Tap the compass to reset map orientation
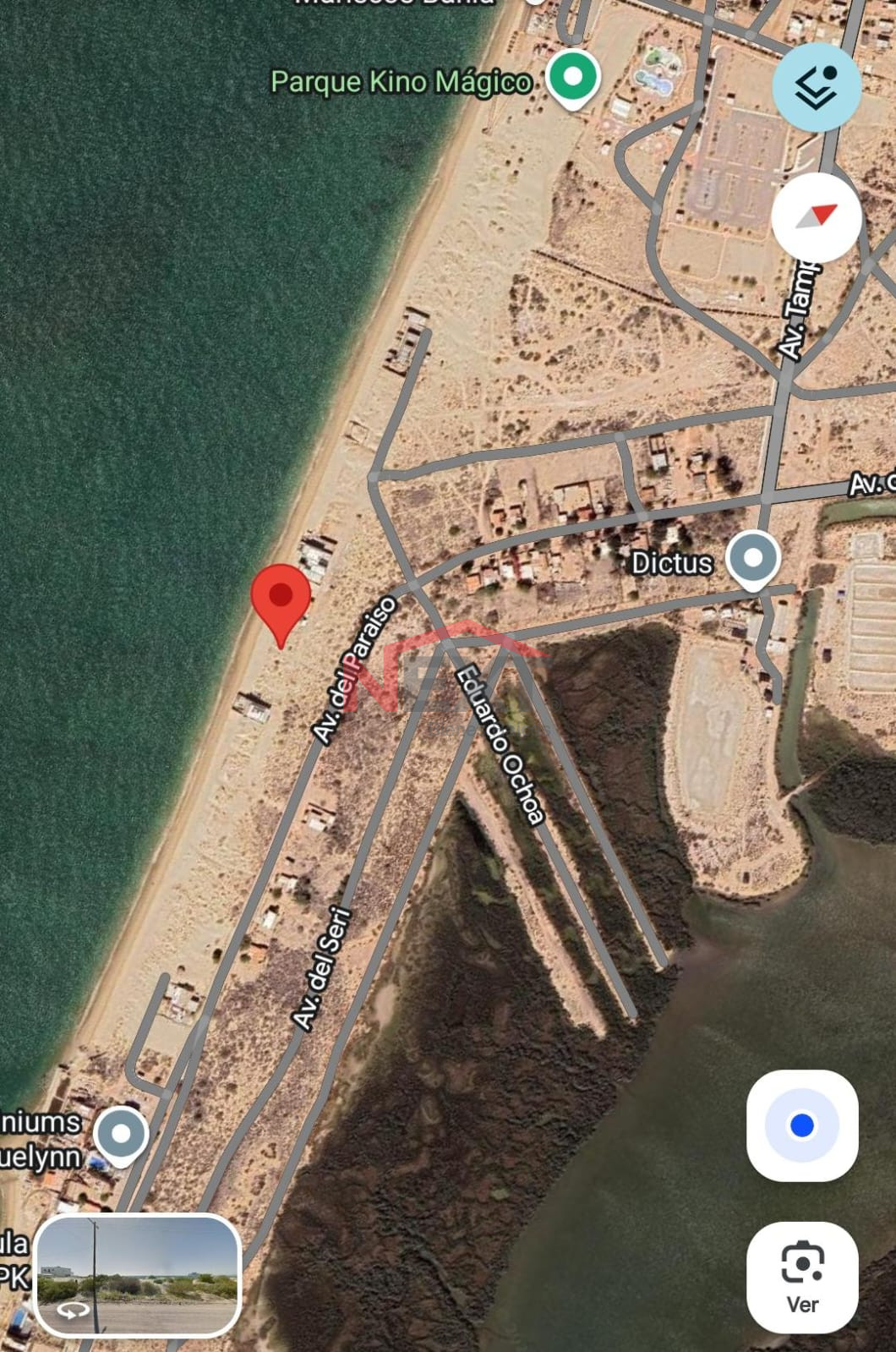 point(817,217)
